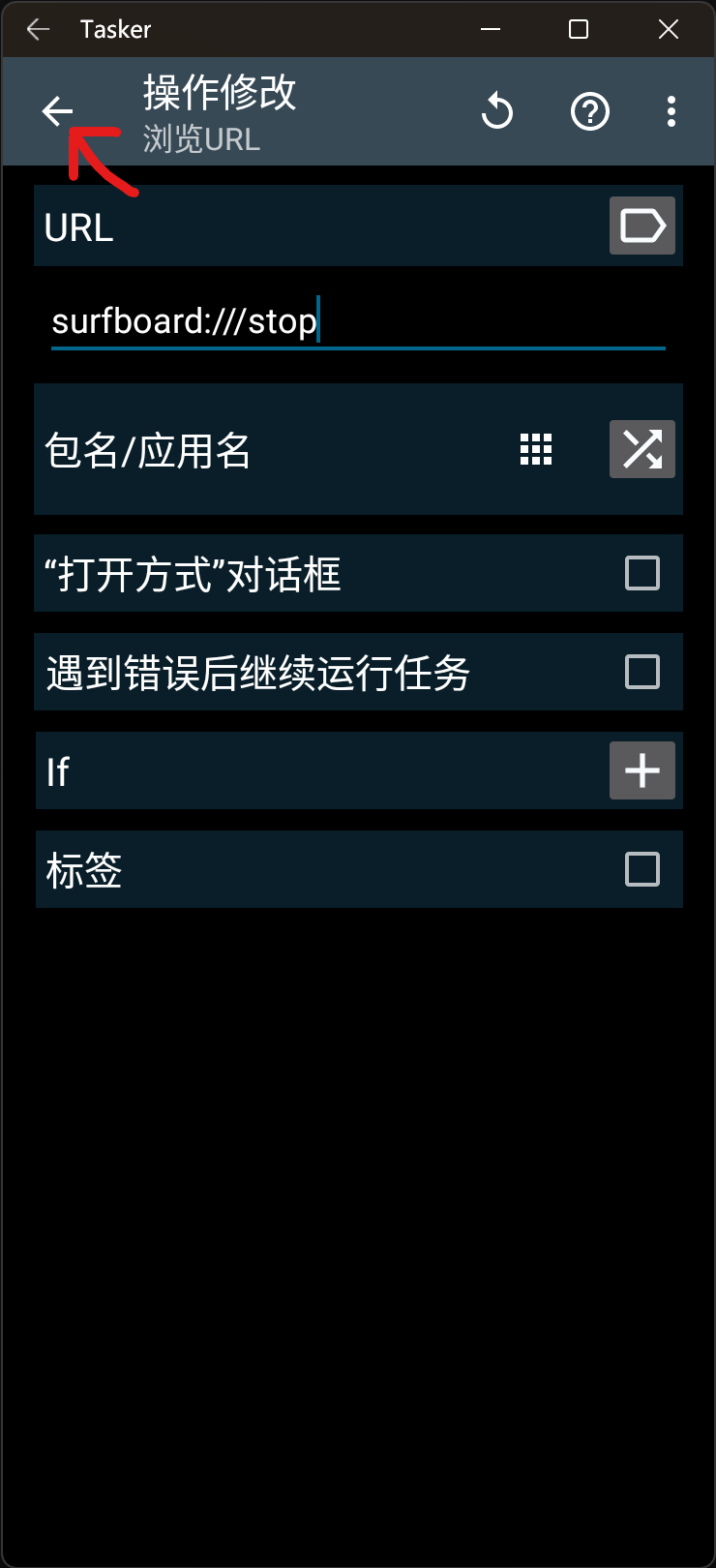Expand the URL options row
Image resolution: width=716 pixels, height=1568 pixels.
pyautogui.click(x=290, y=225)
